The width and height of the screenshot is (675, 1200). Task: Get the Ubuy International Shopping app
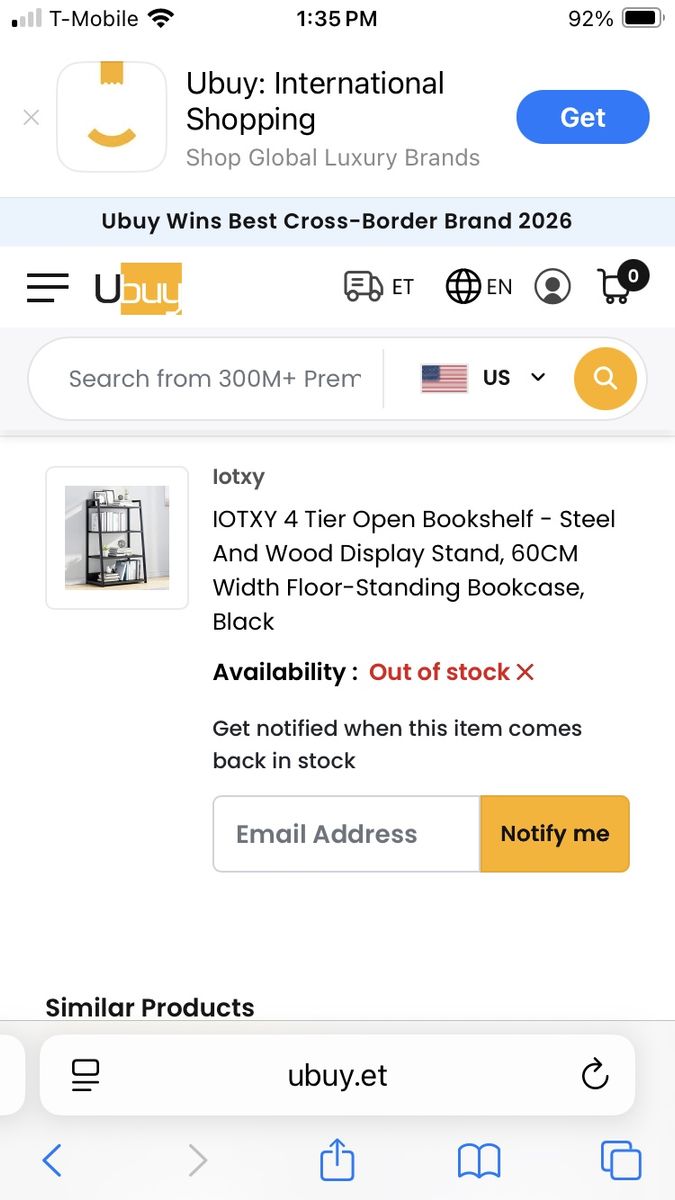click(x=582, y=118)
